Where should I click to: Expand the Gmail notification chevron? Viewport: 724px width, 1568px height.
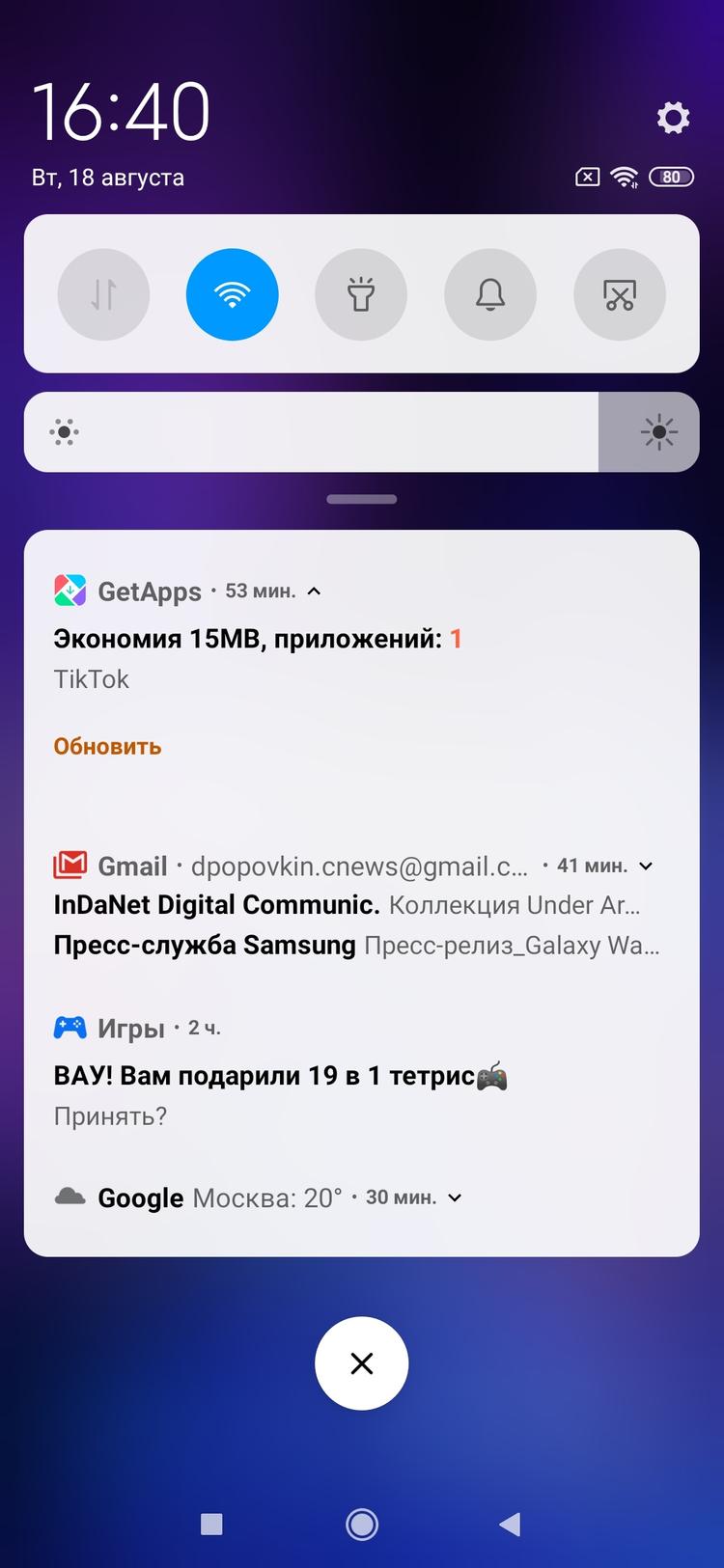646,867
